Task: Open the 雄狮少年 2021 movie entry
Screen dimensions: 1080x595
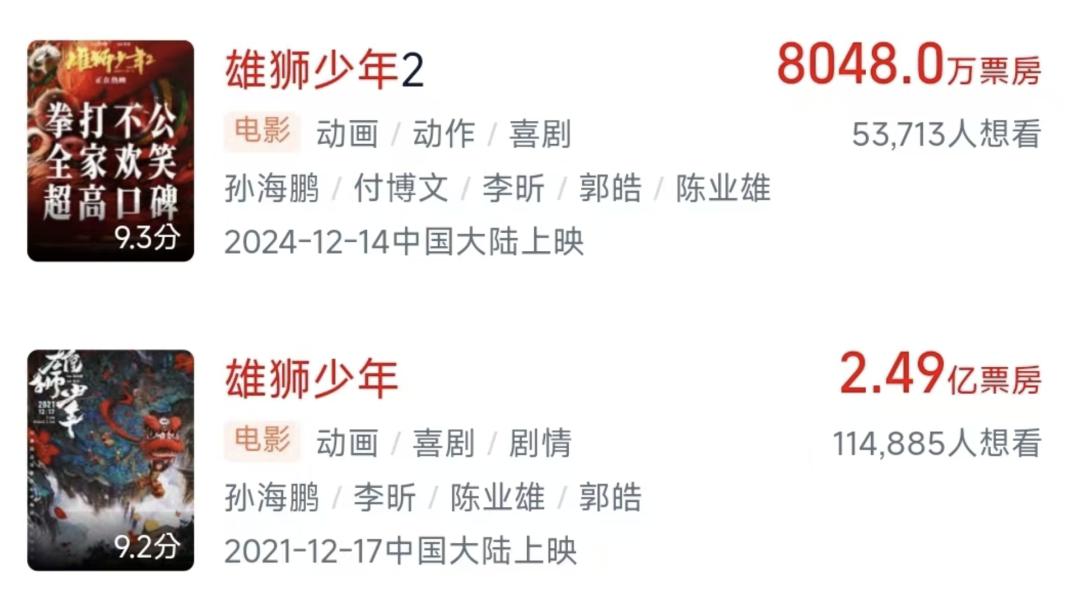Action: (311, 379)
